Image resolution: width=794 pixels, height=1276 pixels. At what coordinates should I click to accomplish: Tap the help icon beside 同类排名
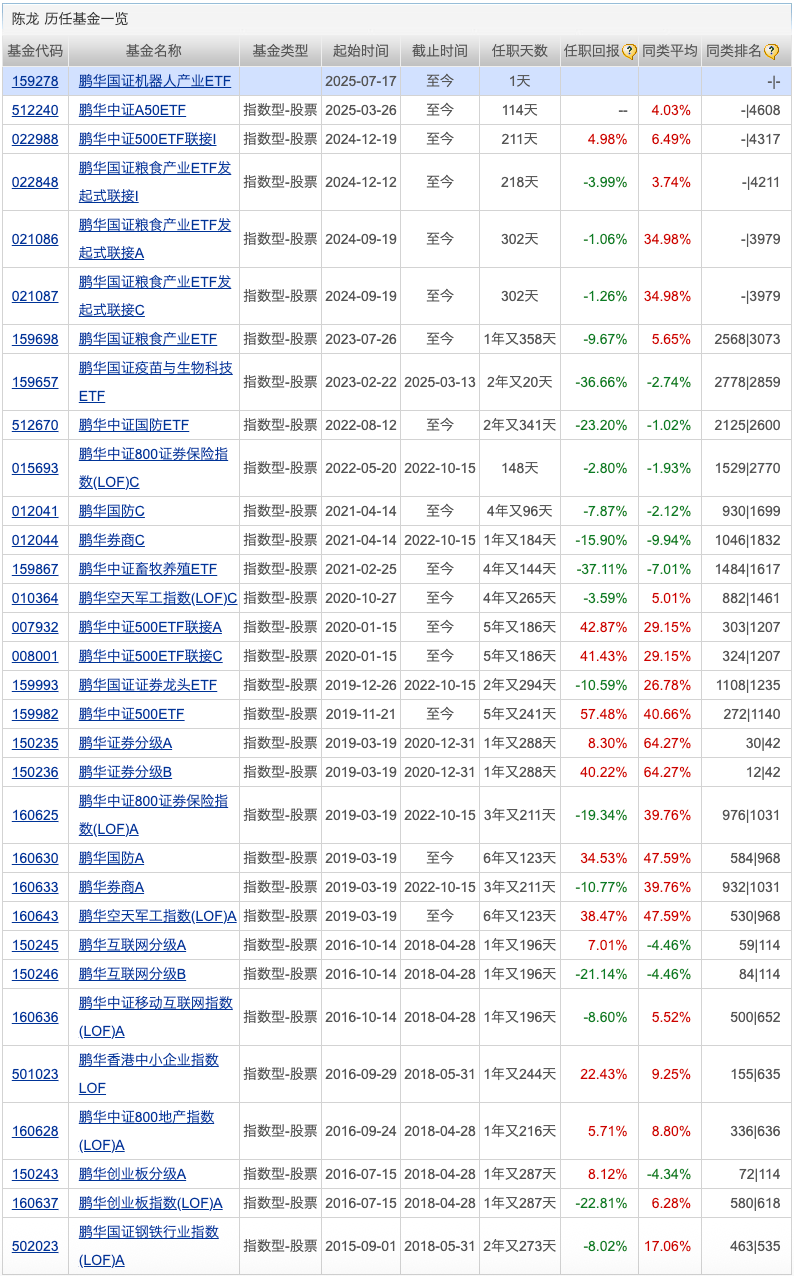coord(771,52)
